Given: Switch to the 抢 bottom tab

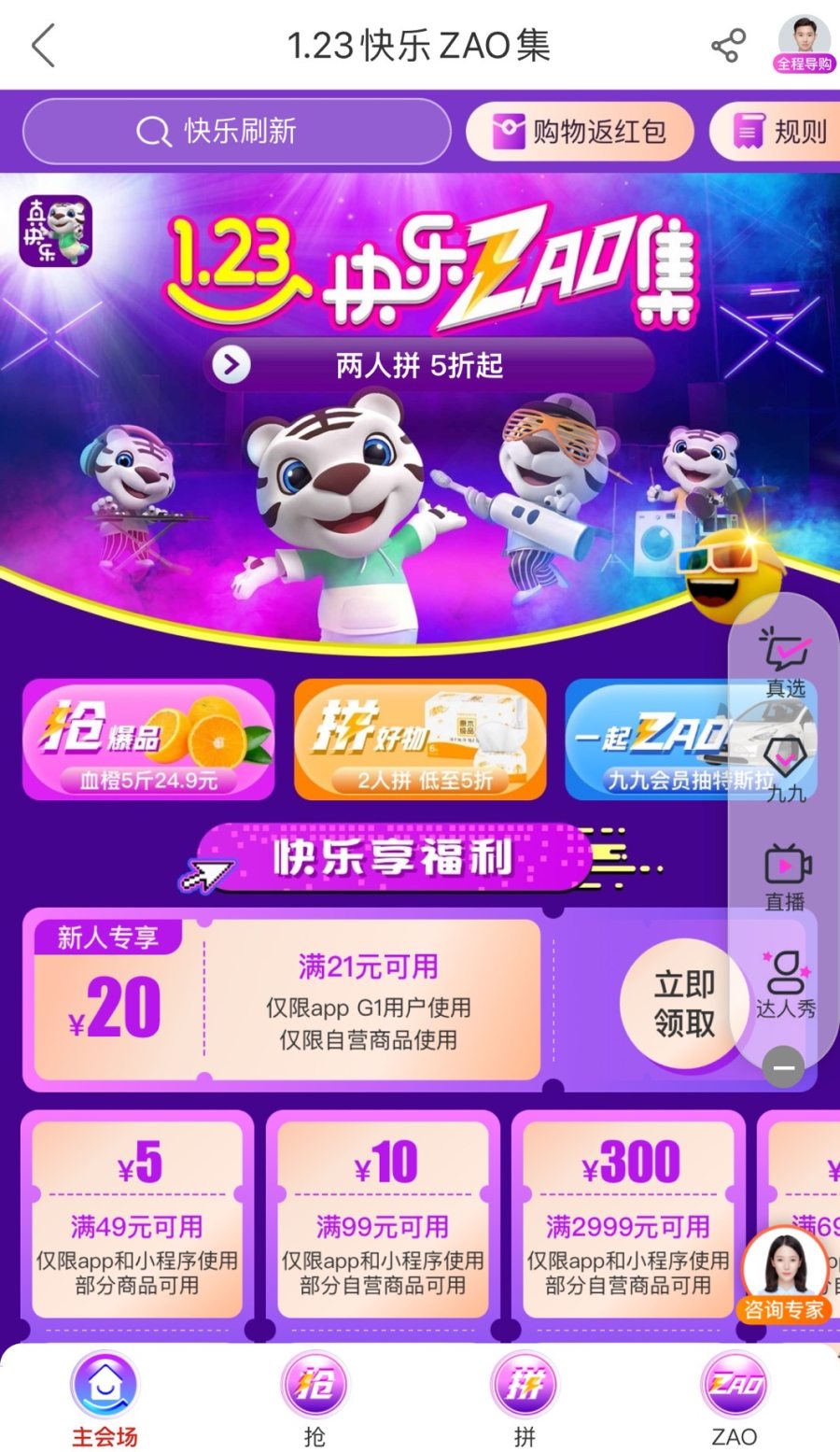Looking at the screenshot, I should pyautogui.click(x=315, y=1401).
